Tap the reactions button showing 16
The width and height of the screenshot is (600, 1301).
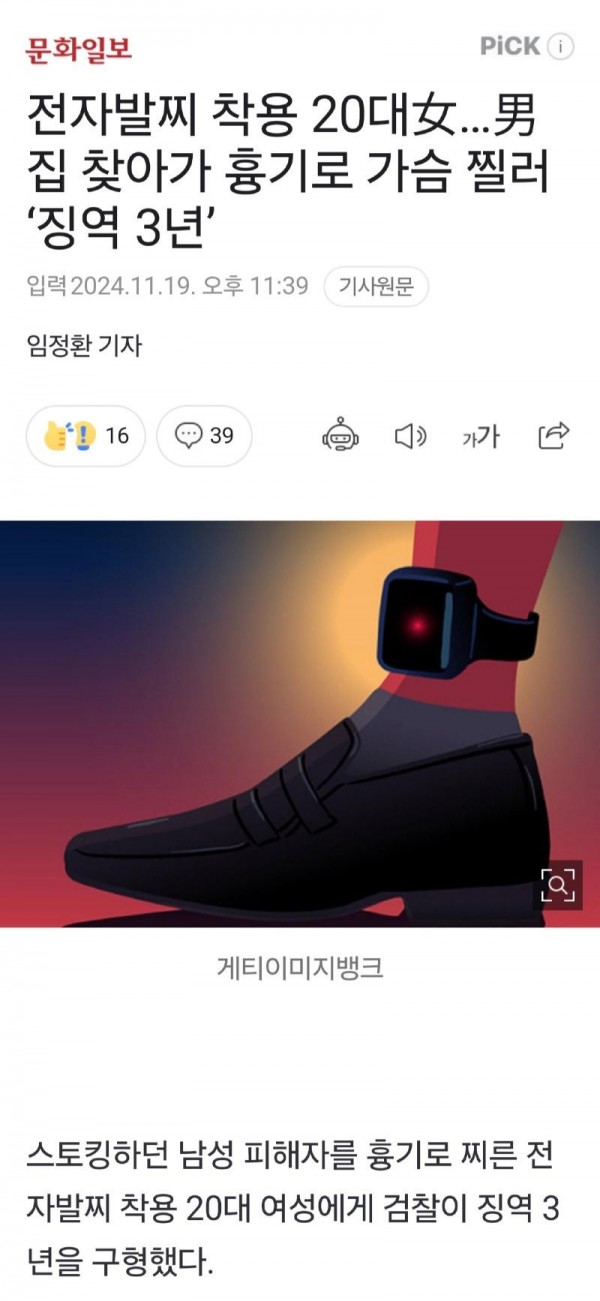[x=86, y=436]
